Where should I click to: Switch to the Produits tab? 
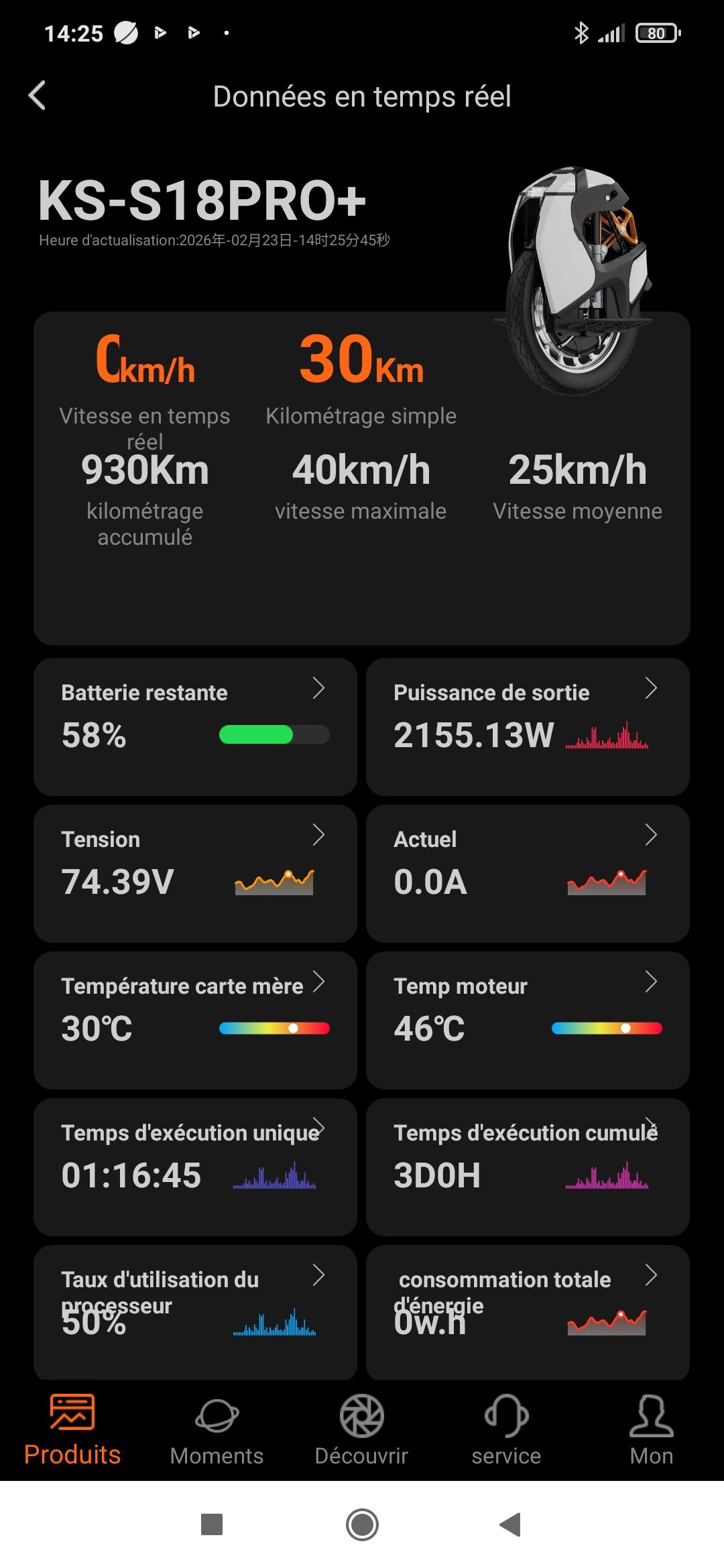72,1430
